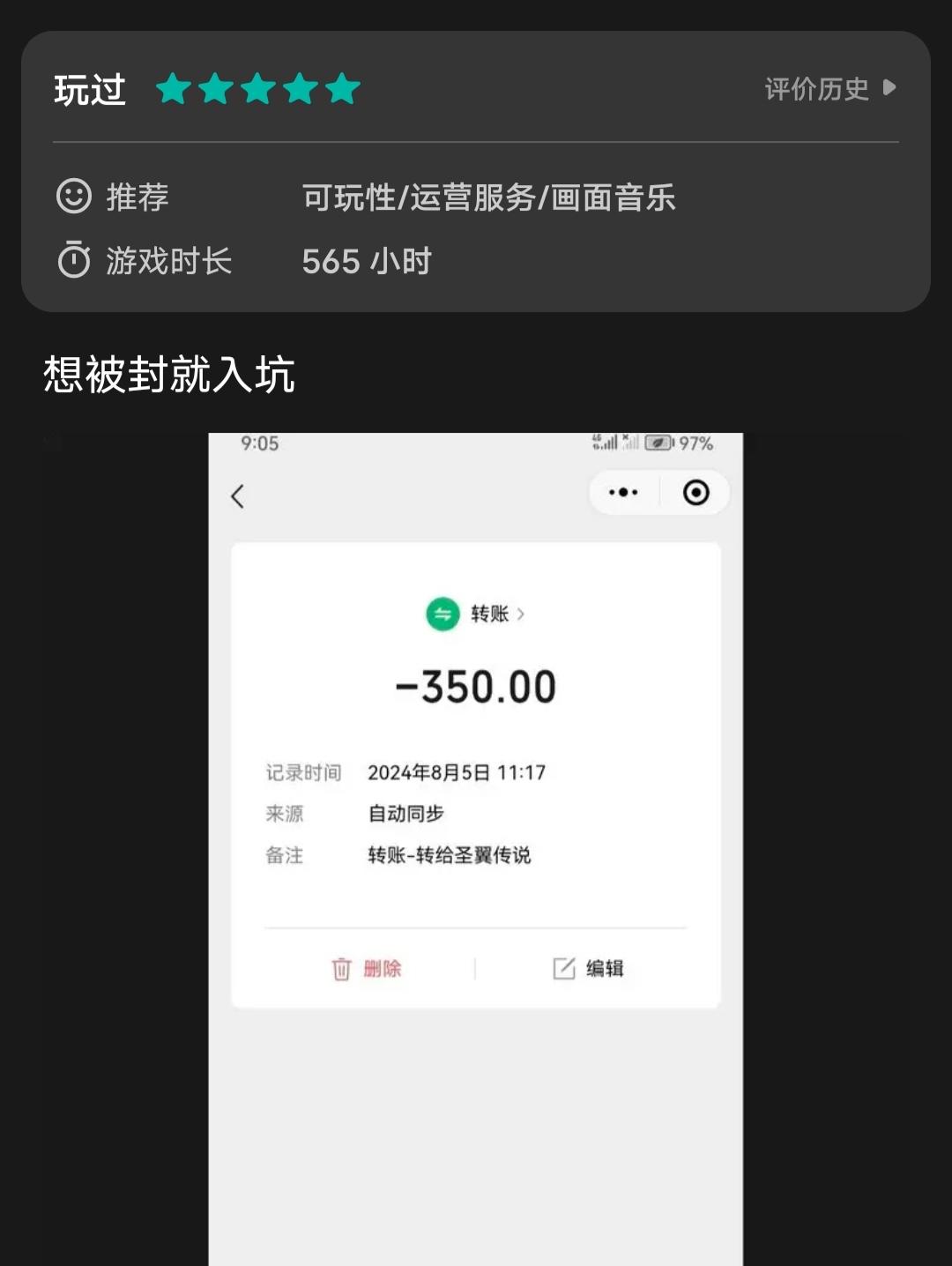952x1266 pixels.
Task: Toggle the fifth rating star
Action: (343, 89)
